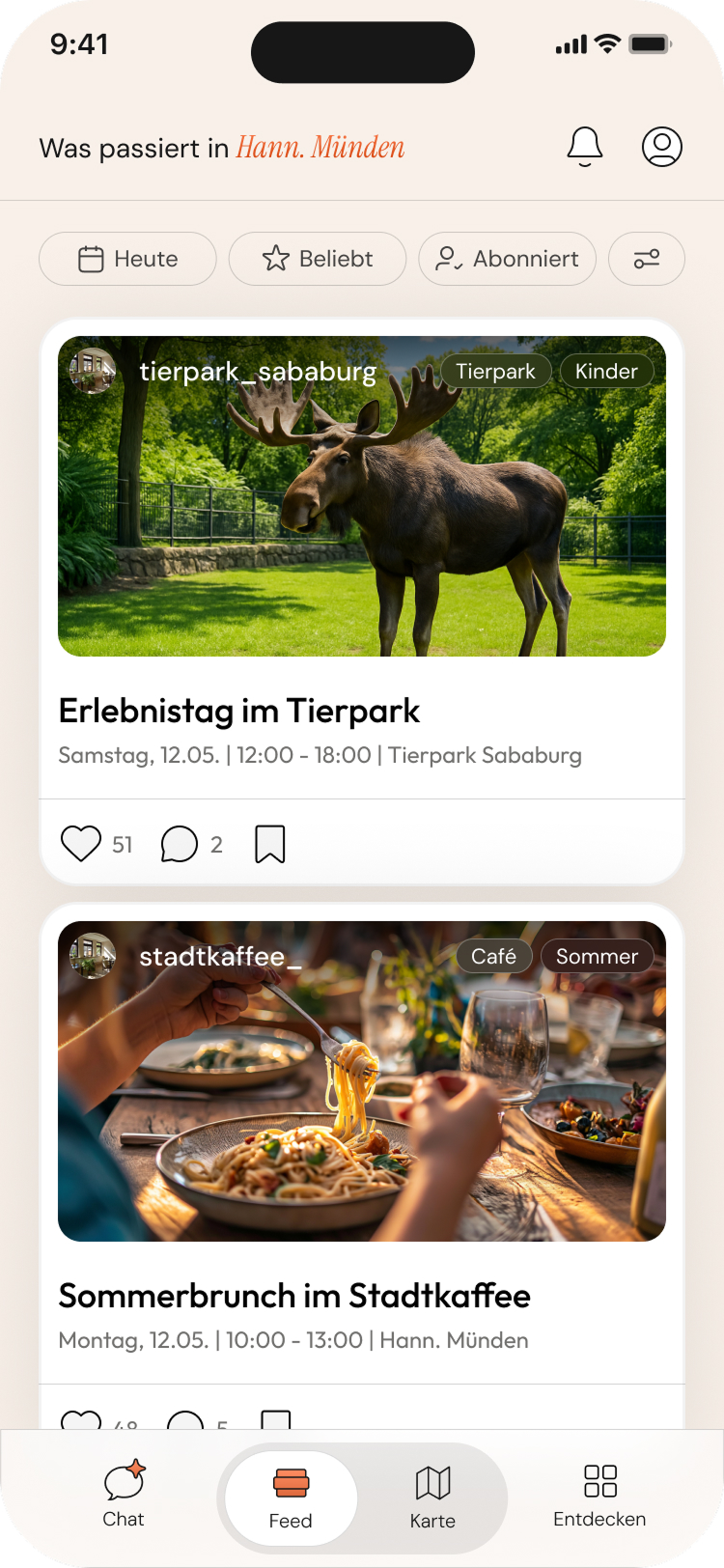Open the notifications bell
This screenshot has height=1568, width=724.
point(584,147)
